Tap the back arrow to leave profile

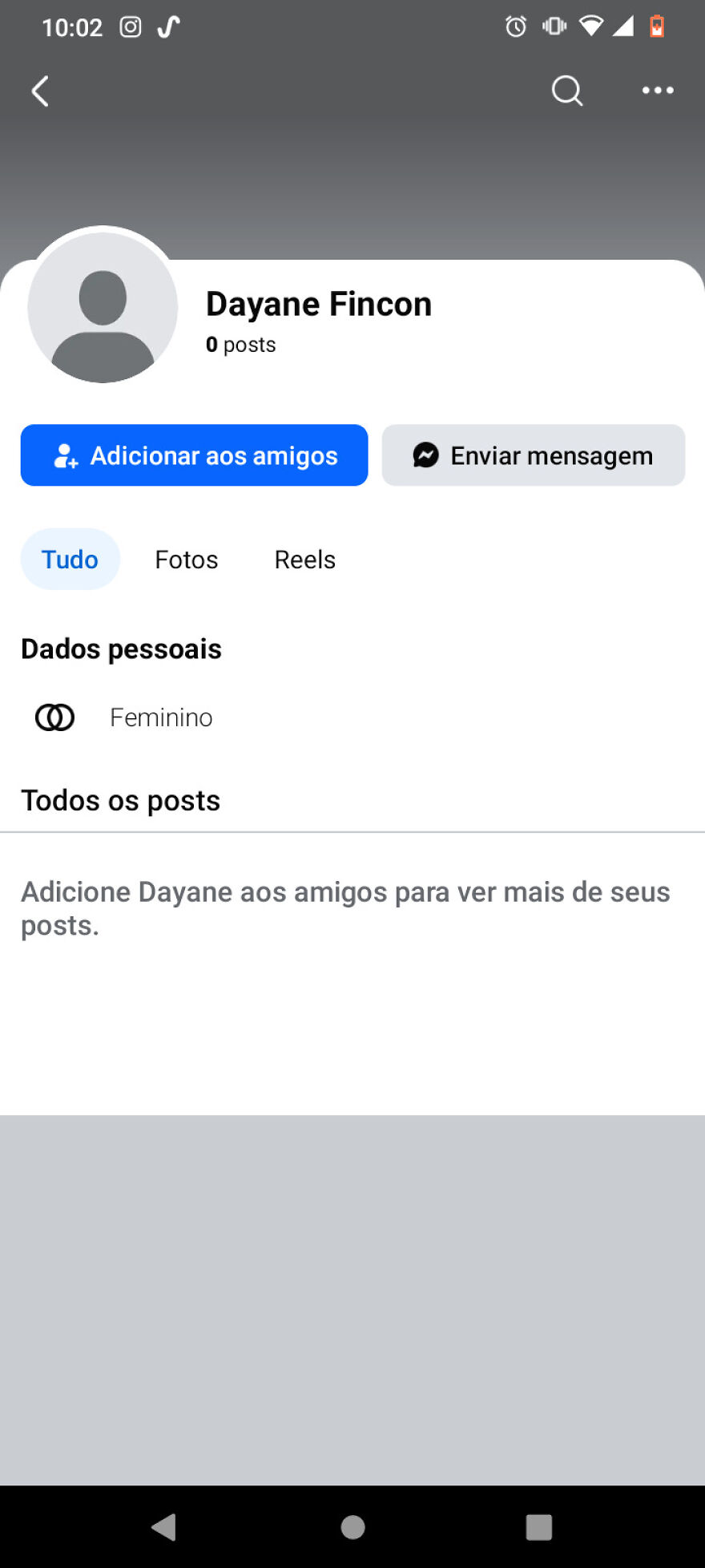click(40, 91)
